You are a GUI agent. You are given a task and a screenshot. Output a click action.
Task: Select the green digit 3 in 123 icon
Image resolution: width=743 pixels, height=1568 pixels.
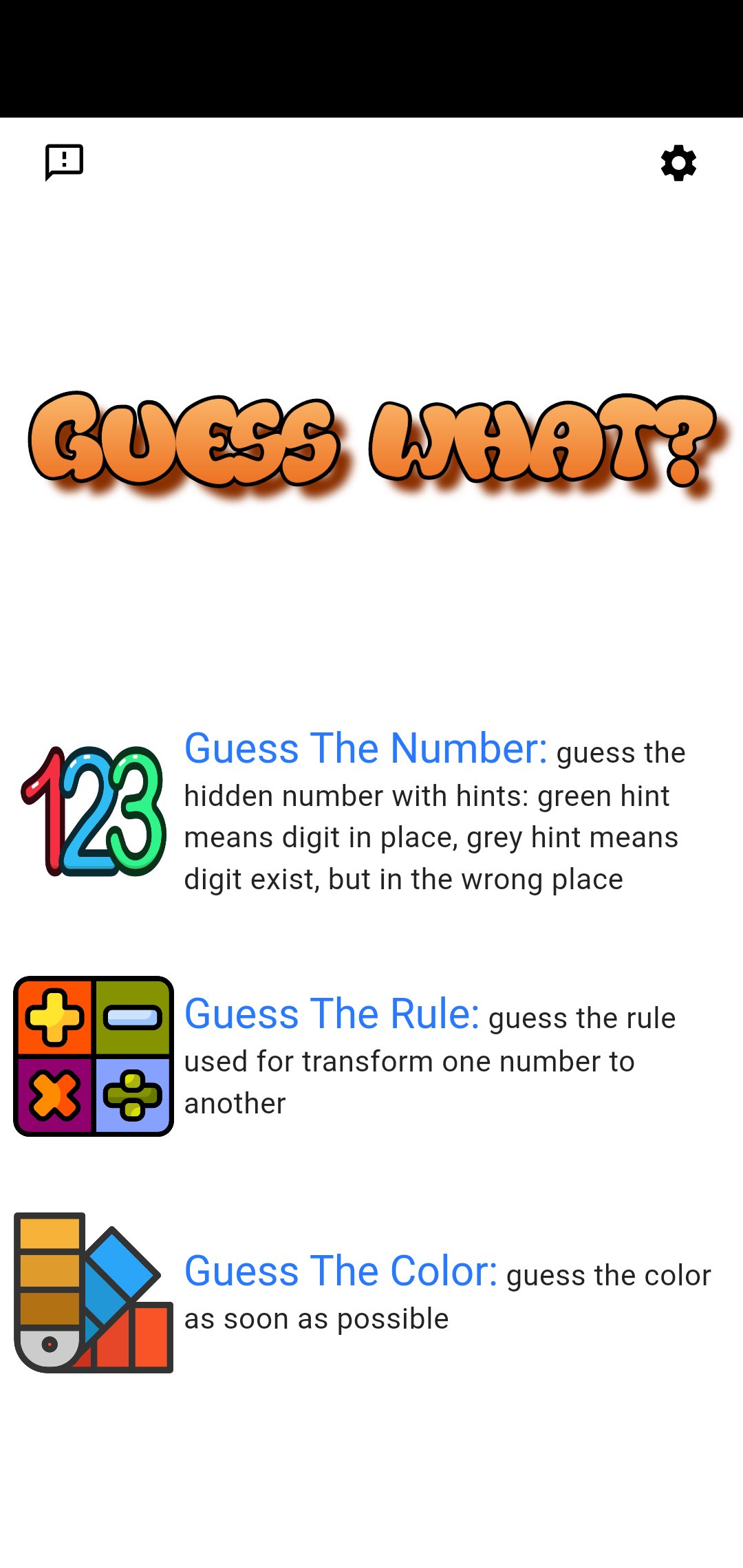(x=138, y=812)
